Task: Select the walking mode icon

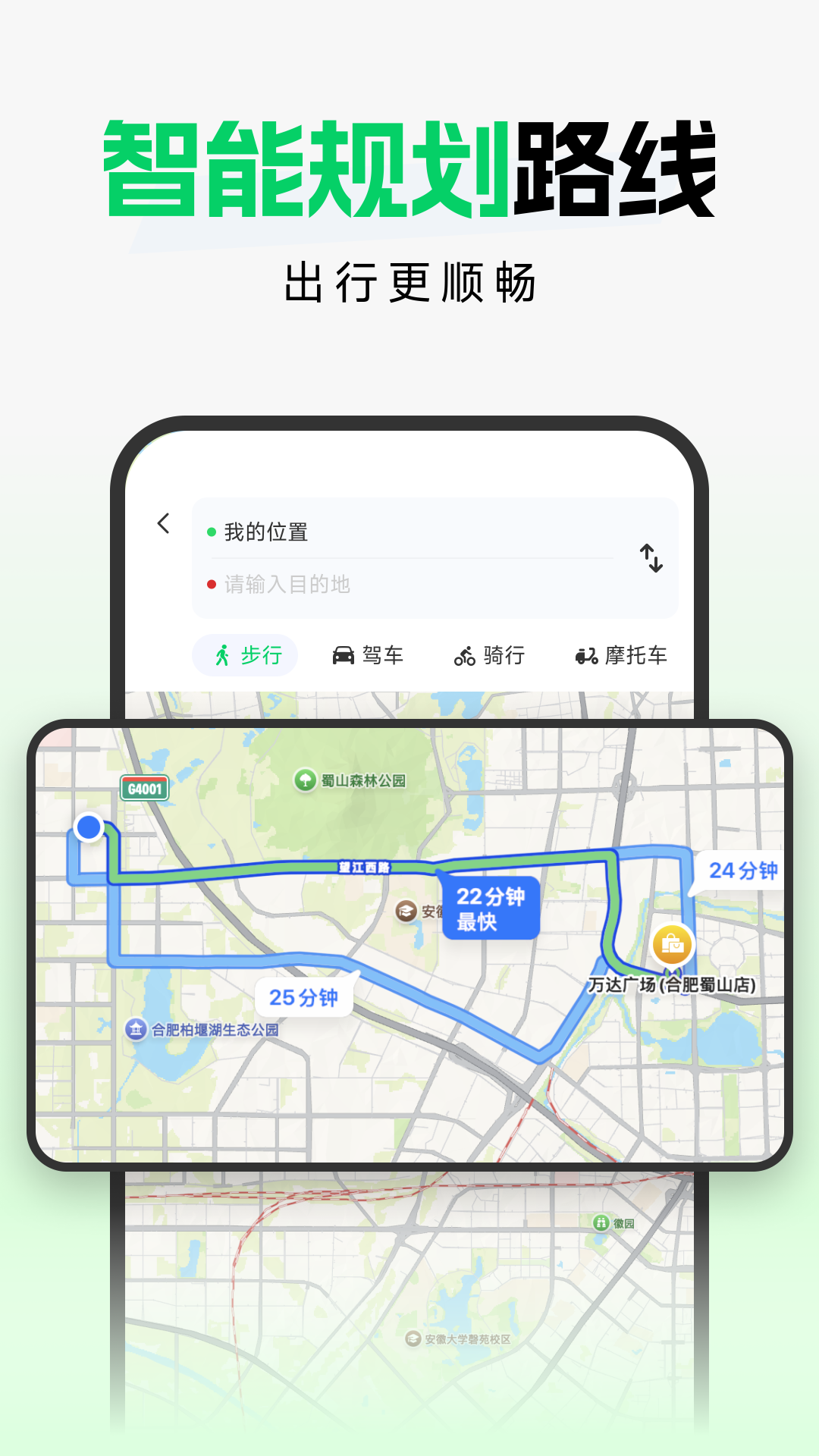Action: click(x=224, y=654)
